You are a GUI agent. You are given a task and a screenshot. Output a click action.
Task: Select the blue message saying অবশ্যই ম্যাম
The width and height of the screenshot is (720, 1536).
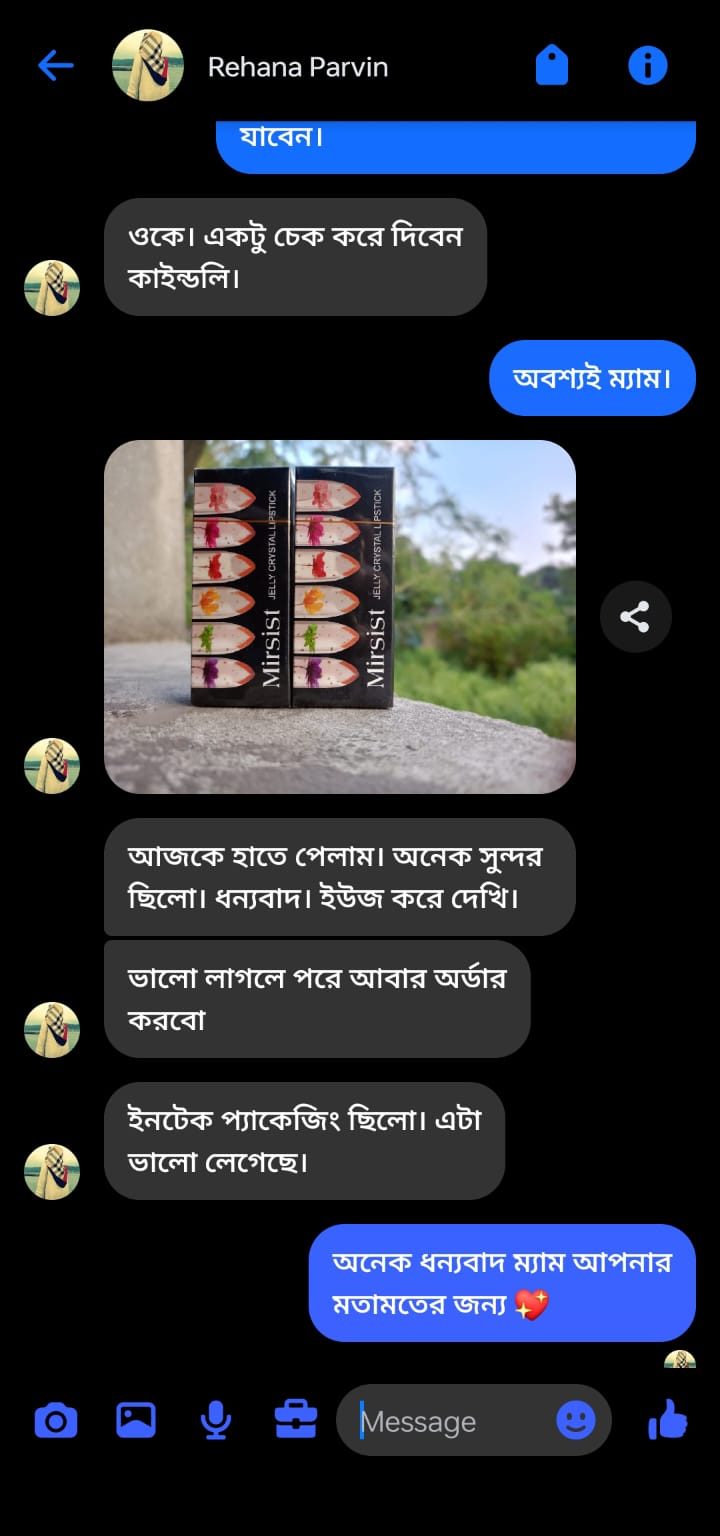point(592,377)
